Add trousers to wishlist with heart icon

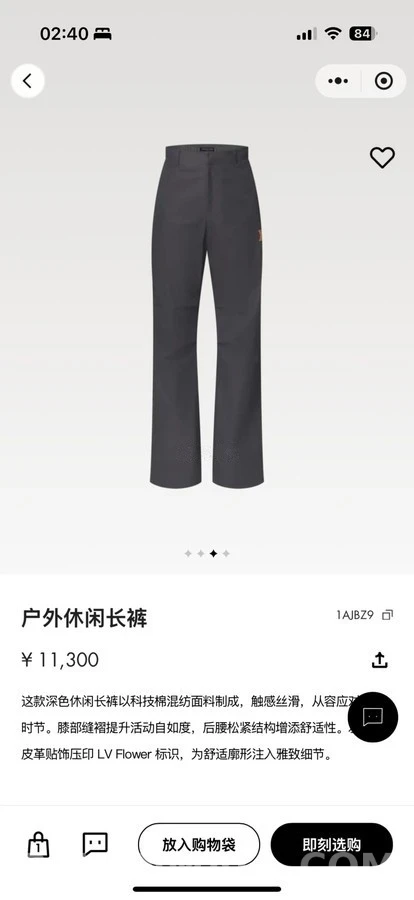pos(382,157)
